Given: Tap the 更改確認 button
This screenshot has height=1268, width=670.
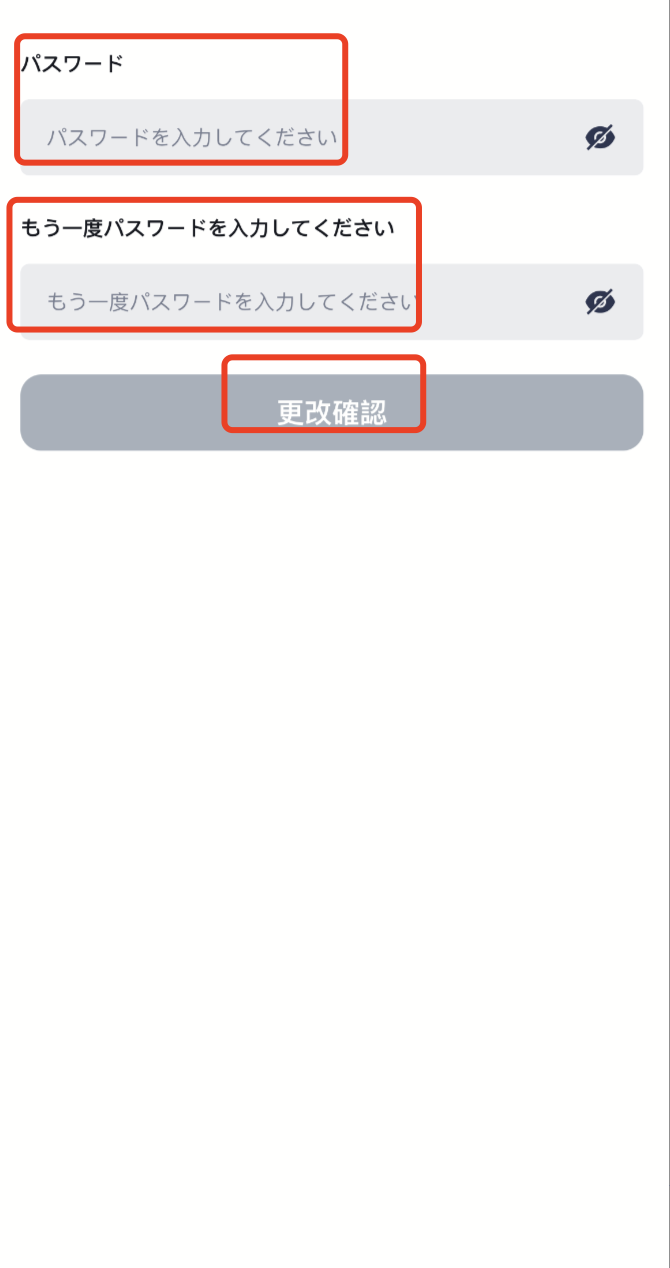Looking at the screenshot, I should click(331, 412).
